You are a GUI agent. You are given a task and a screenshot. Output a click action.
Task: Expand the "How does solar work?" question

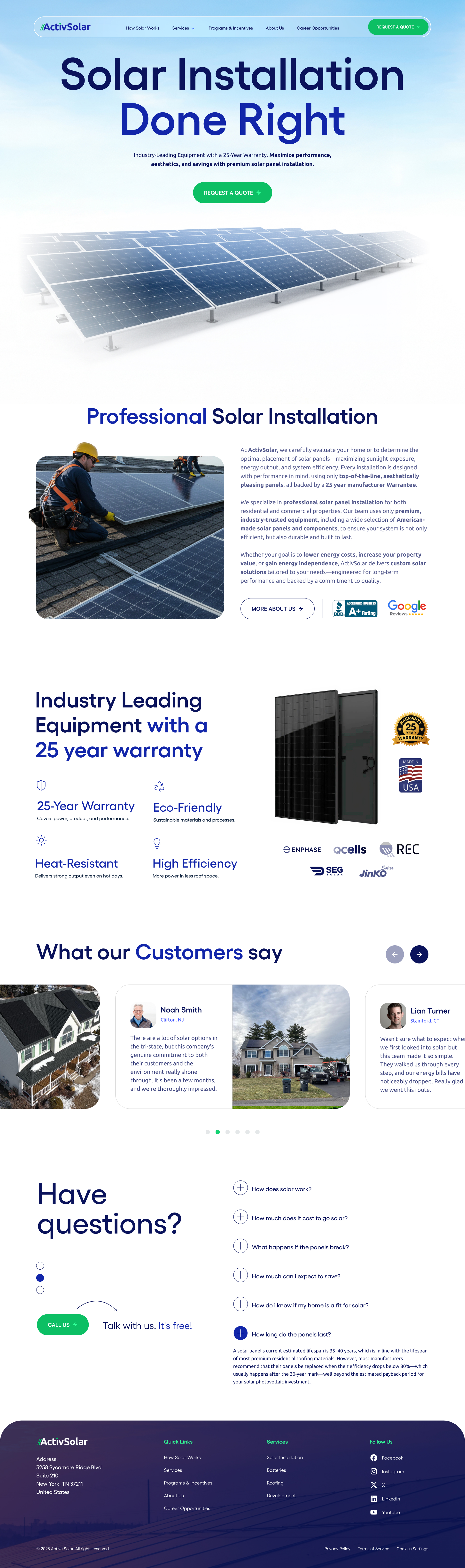click(x=240, y=1188)
